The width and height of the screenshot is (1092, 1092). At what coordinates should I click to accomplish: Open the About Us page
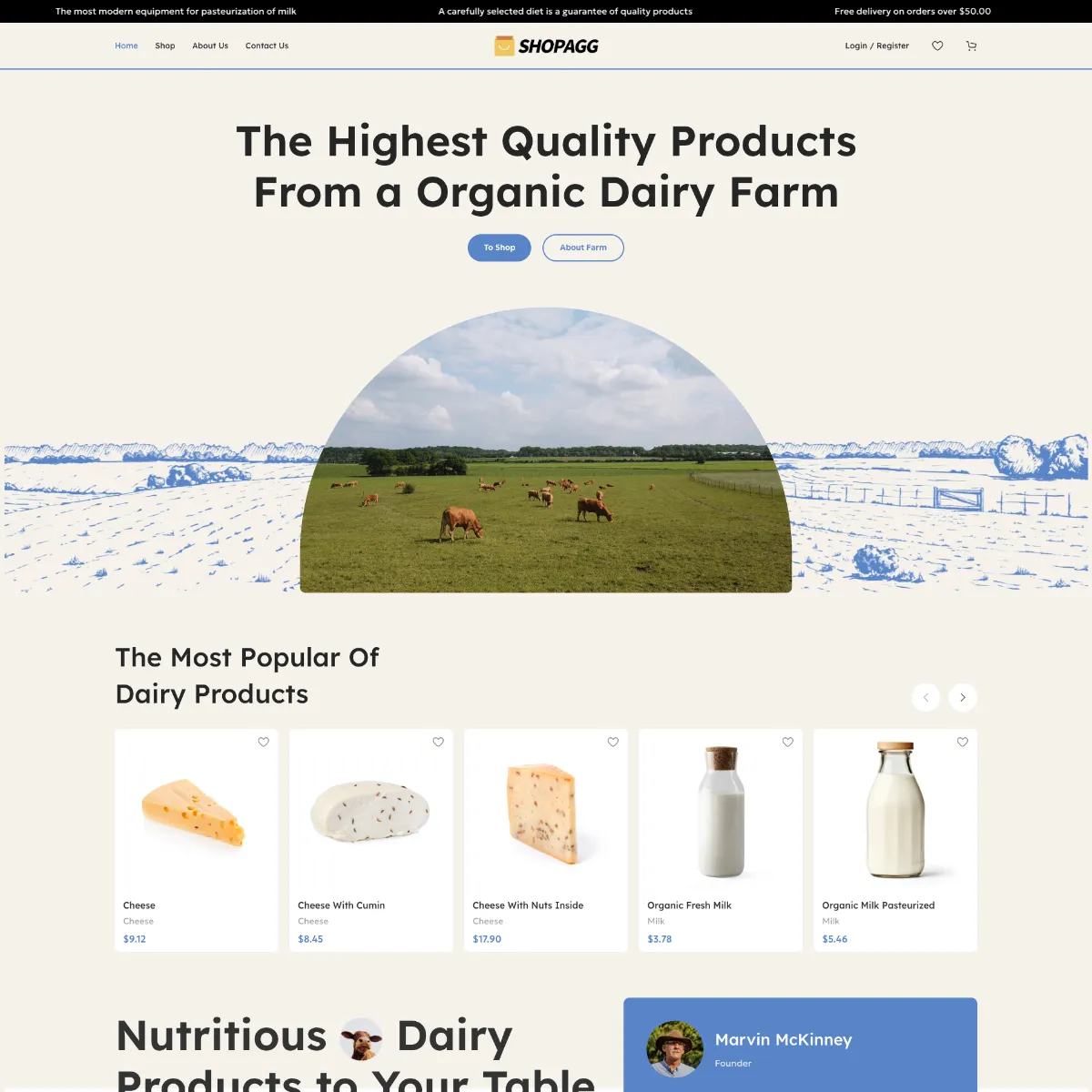tap(210, 45)
